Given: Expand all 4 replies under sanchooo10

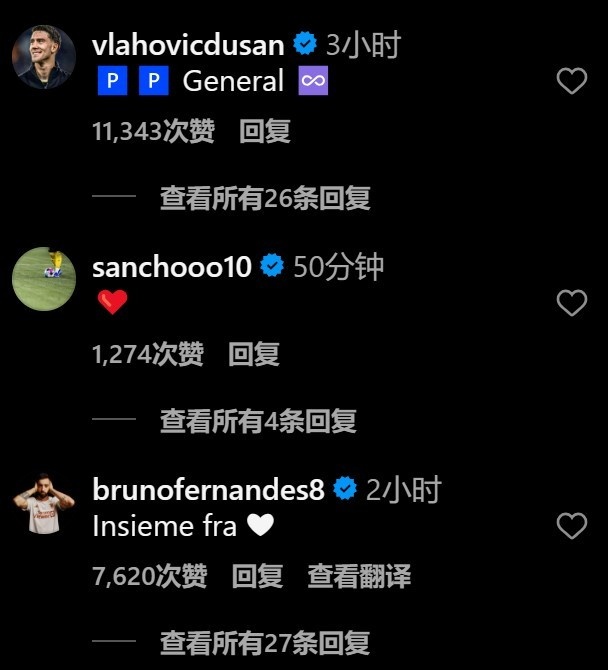Looking at the screenshot, I should point(258,421).
